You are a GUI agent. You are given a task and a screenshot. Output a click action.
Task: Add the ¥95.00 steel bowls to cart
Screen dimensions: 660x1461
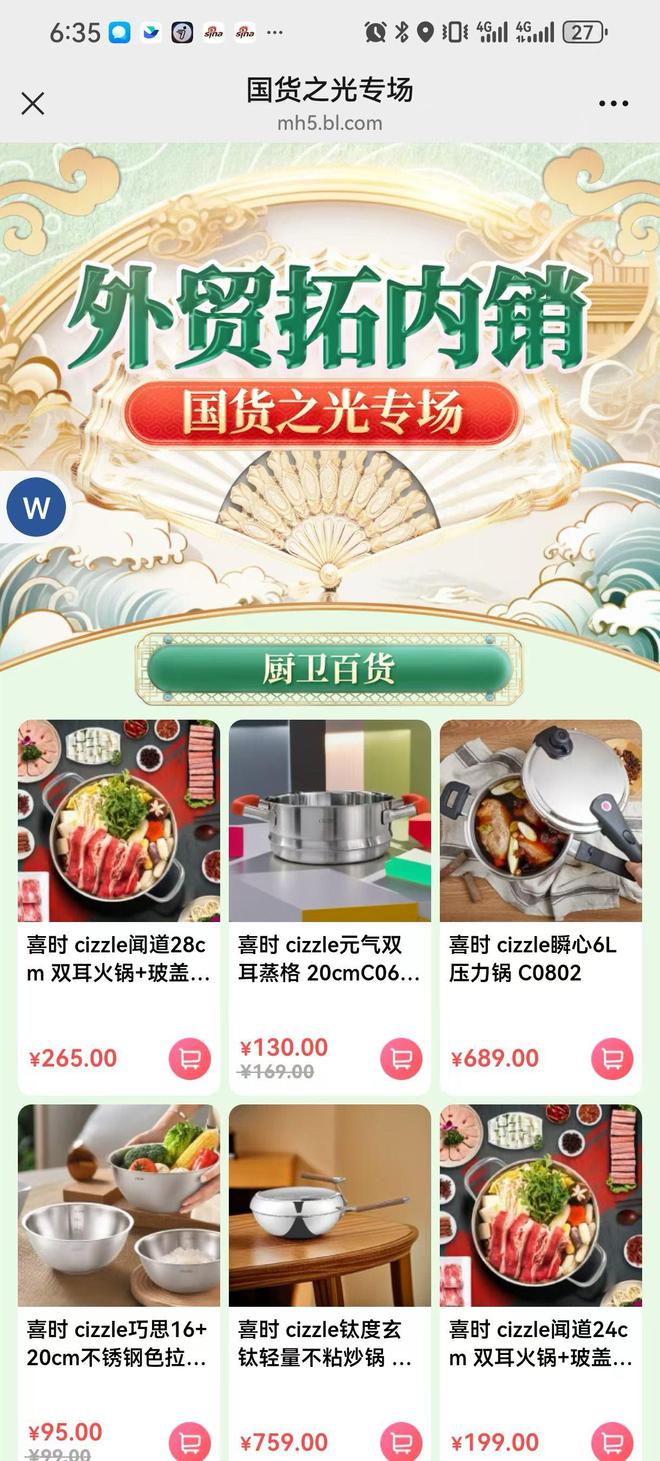(x=189, y=1441)
